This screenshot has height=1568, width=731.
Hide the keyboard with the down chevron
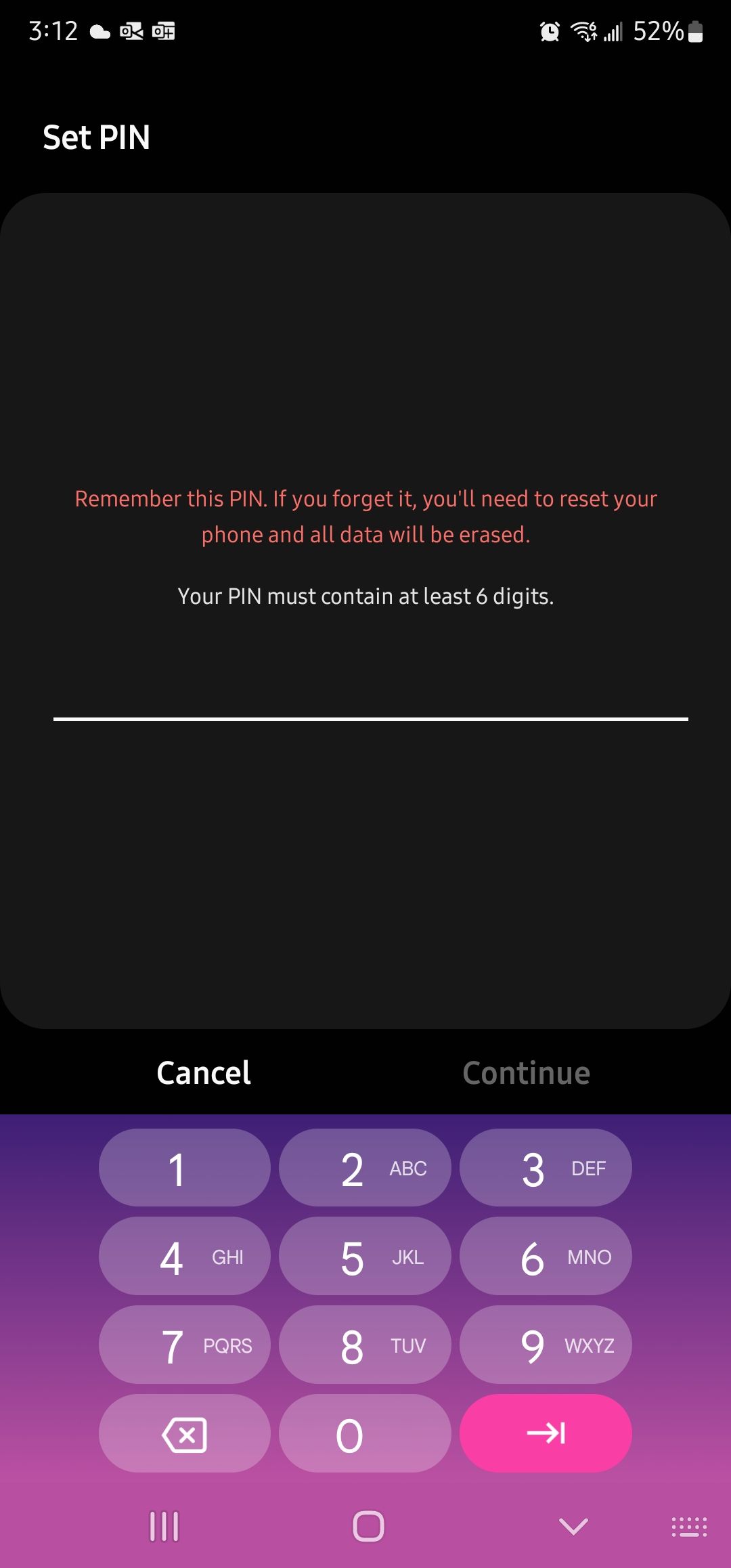click(x=572, y=1525)
